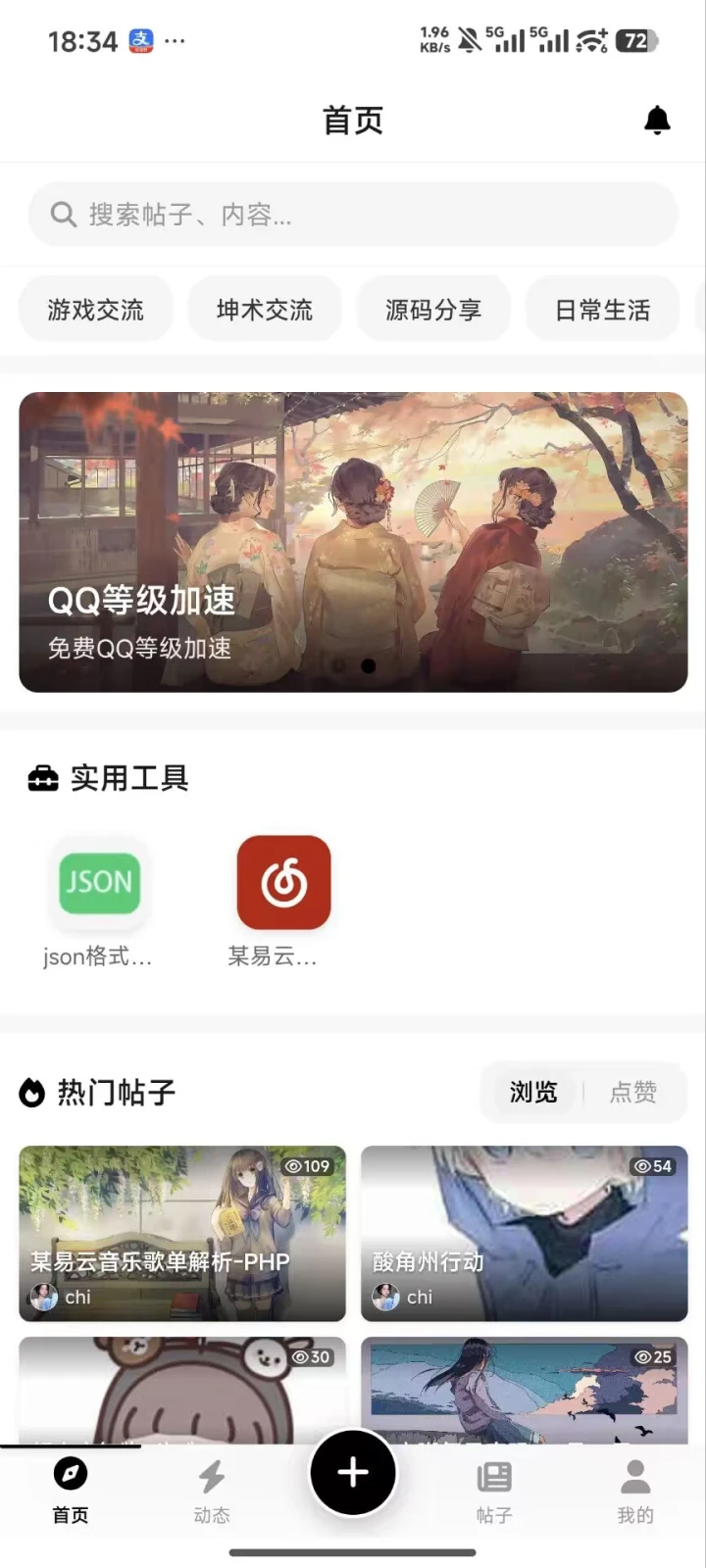Open the 日常生活 category
This screenshot has width=706, height=1568.
[602, 310]
